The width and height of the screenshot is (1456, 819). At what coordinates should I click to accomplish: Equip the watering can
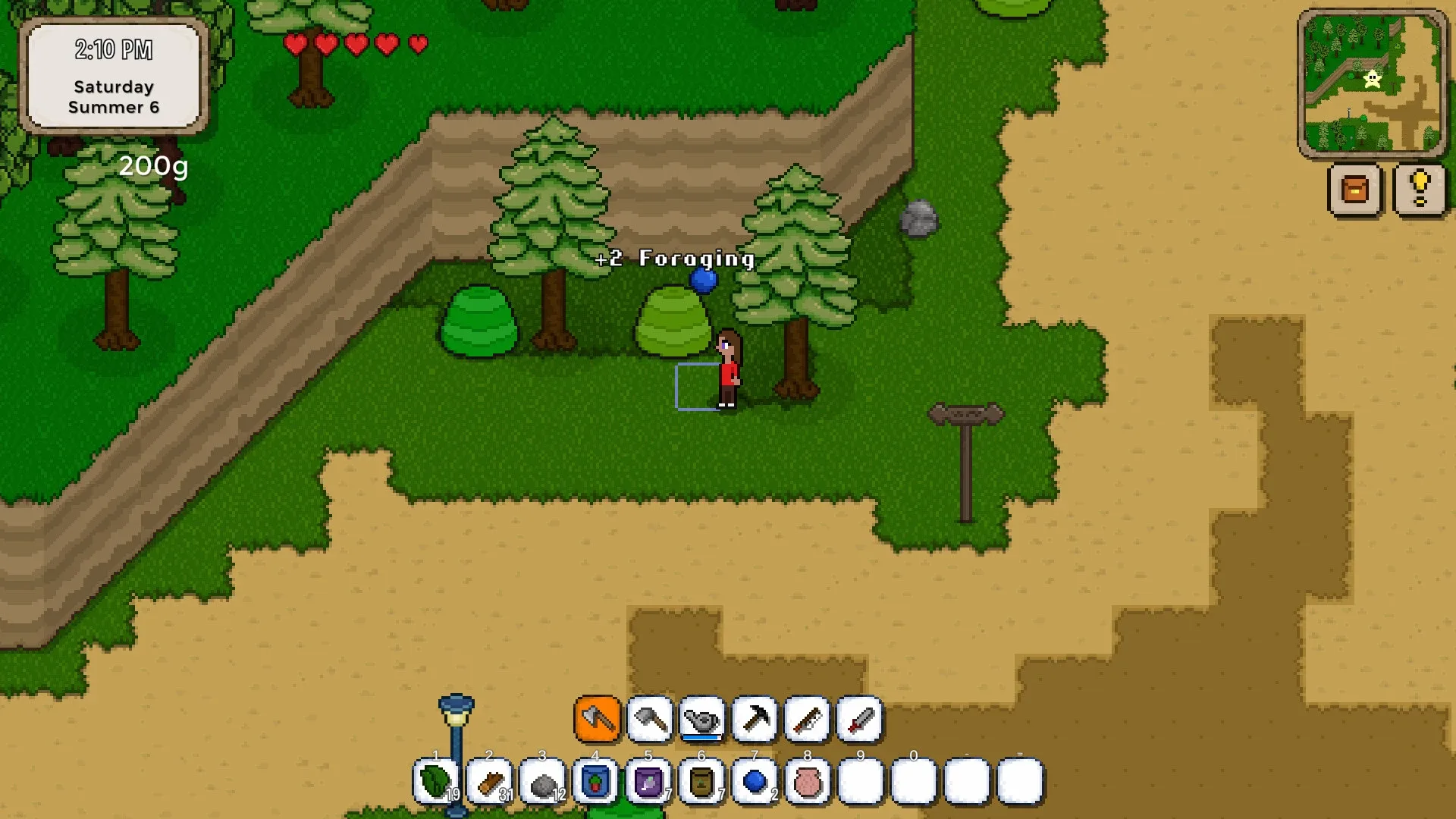[702, 718]
